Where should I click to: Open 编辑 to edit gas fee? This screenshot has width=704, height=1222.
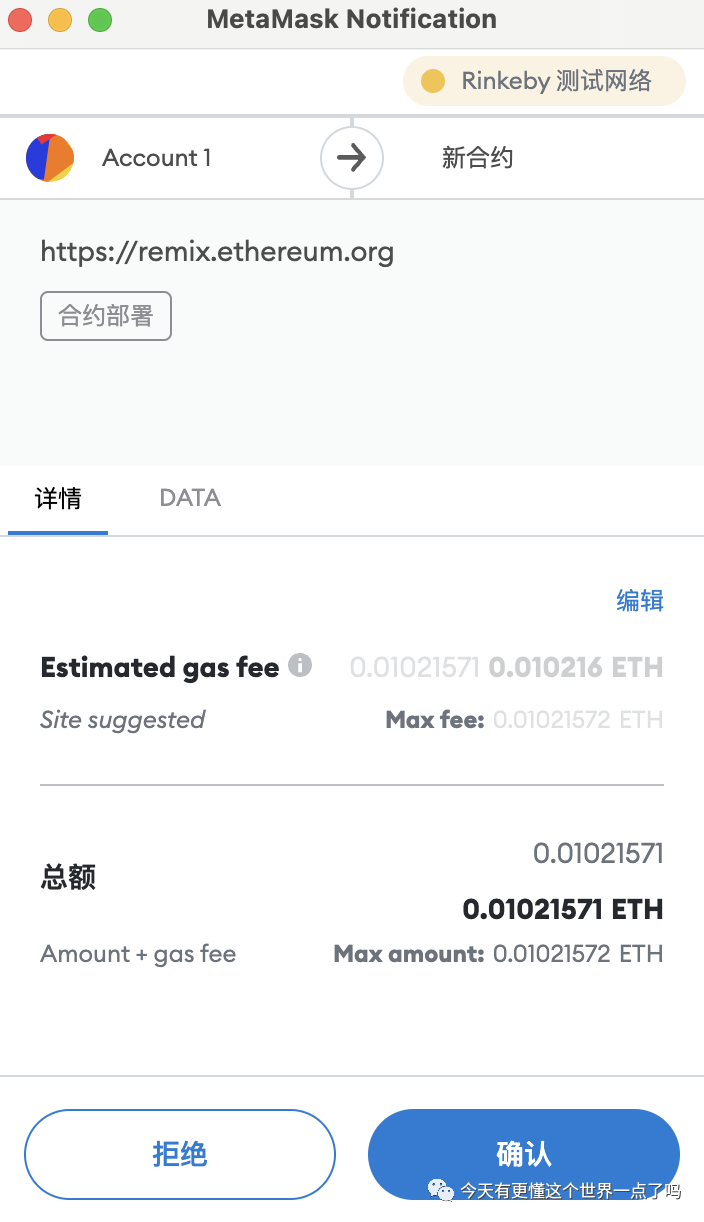pyautogui.click(x=640, y=600)
